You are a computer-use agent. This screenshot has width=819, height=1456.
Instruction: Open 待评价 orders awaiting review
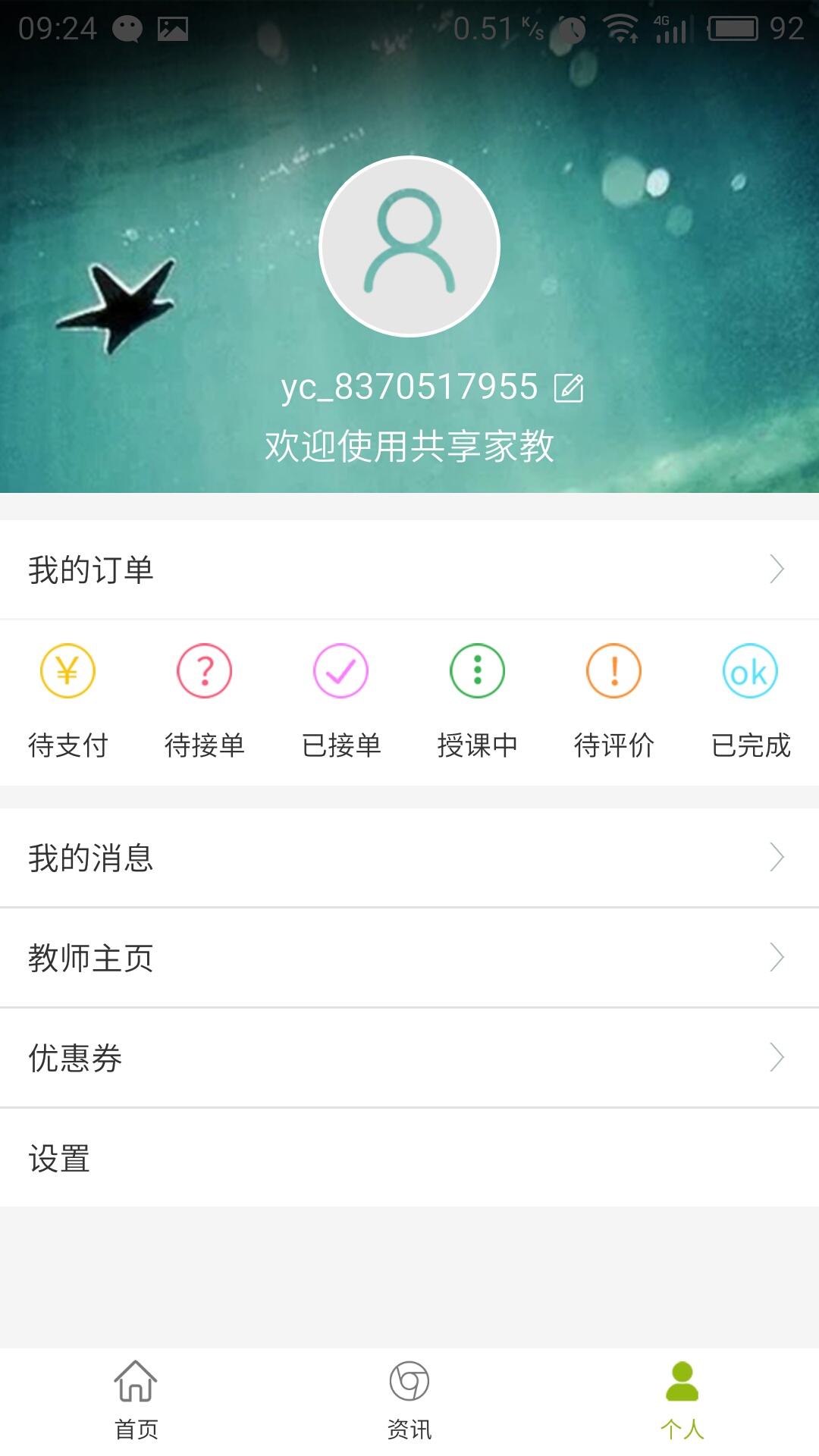click(x=613, y=701)
